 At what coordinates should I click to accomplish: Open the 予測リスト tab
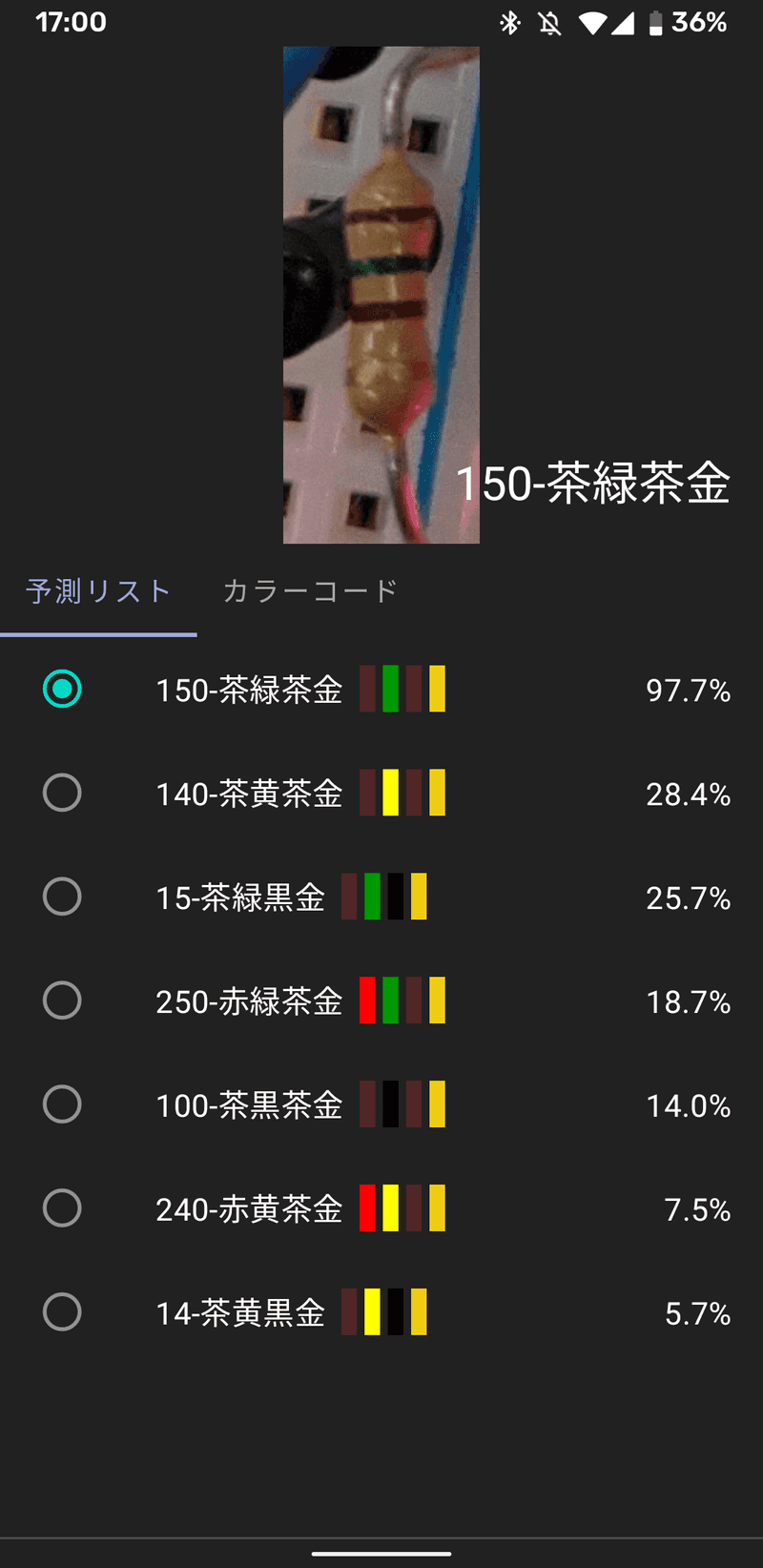(x=98, y=591)
